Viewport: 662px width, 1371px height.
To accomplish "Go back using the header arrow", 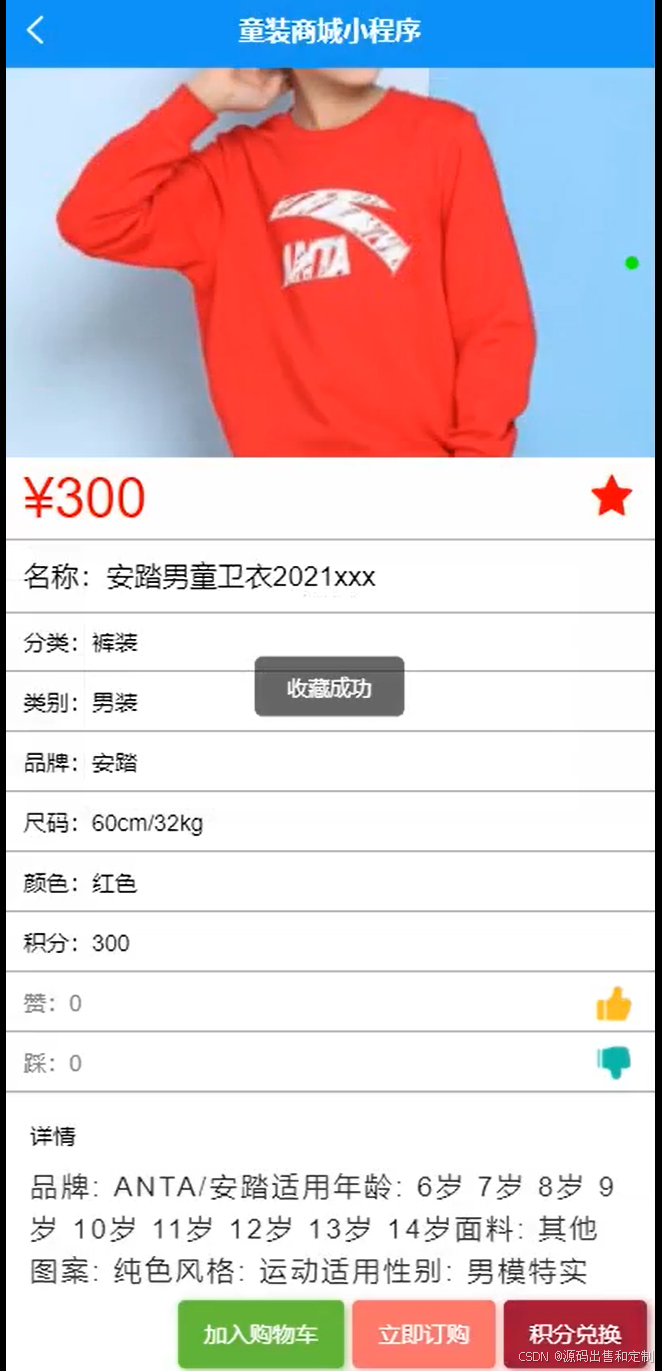I will click(36, 30).
